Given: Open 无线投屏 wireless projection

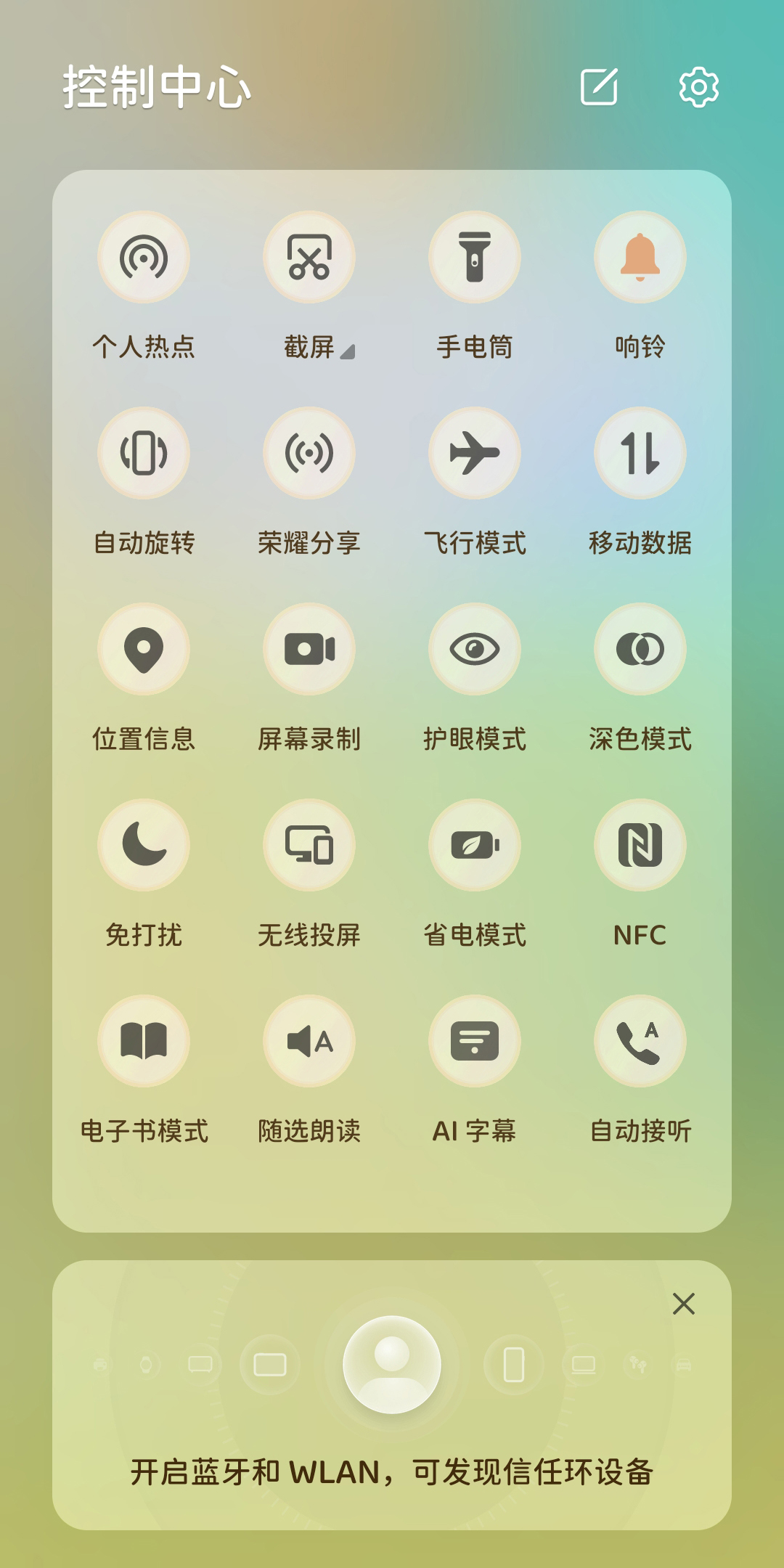Looking at the screenshot, I should click(309, 845).
